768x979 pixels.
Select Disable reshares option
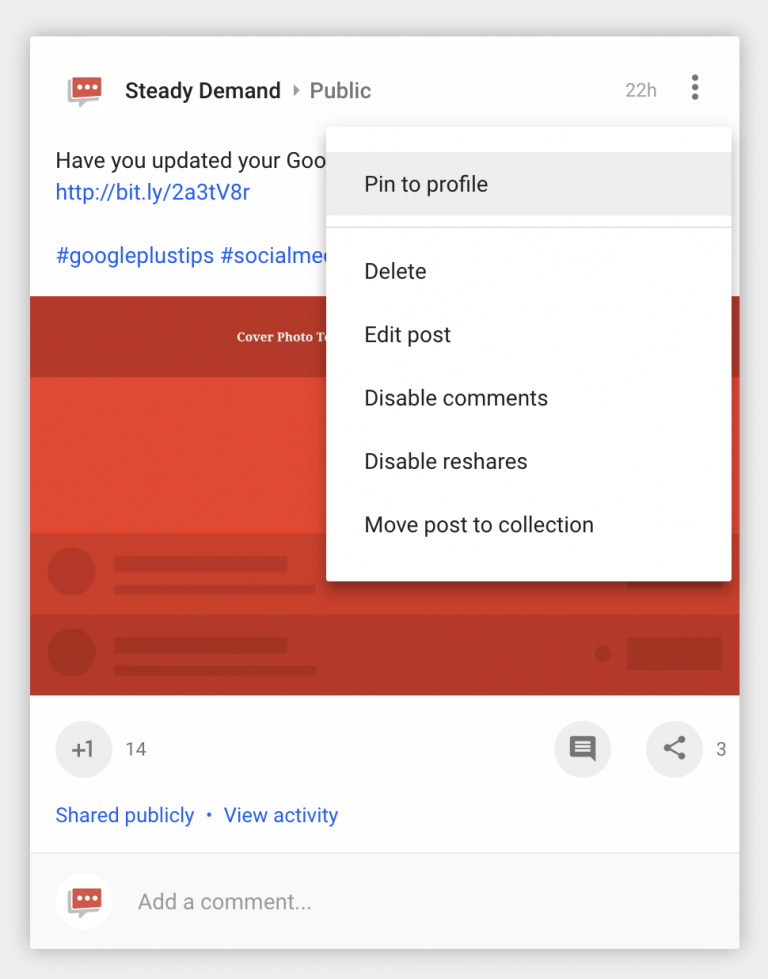pyautogui.click(x=445, y=461)
